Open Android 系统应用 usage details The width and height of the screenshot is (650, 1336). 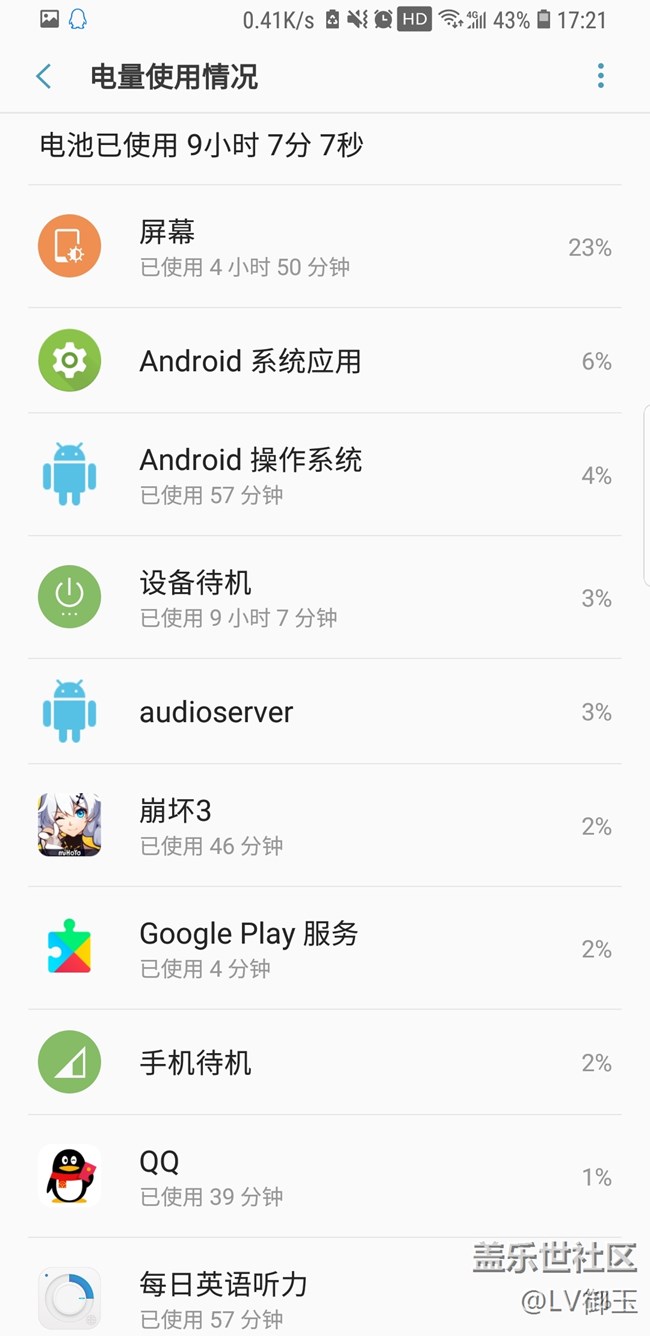[x=324, y=361]
